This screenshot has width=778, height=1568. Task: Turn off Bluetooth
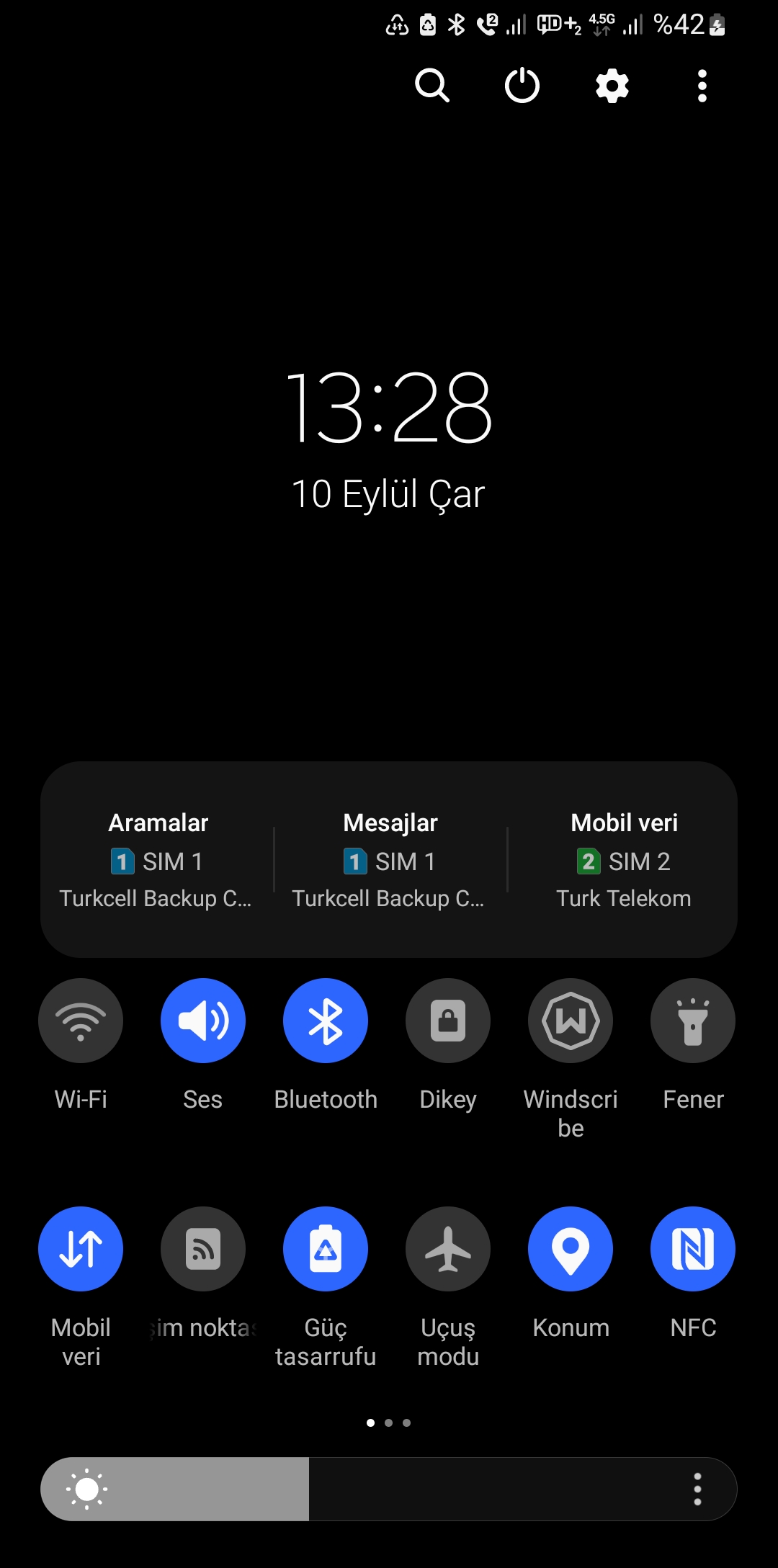coord(326,1021)
